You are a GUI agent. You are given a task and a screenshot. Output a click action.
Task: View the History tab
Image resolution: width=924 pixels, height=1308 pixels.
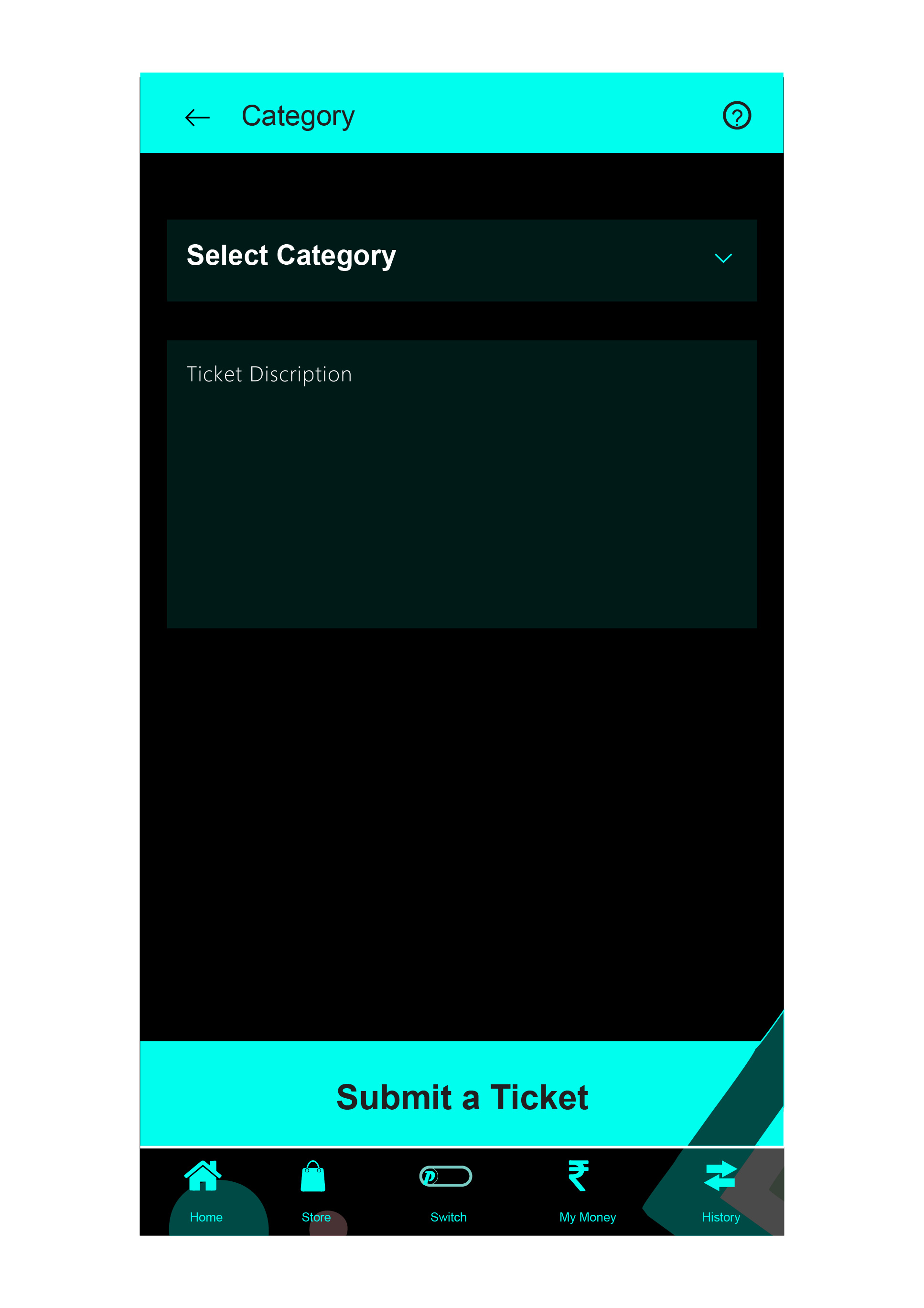click(x=720, y=1191)
